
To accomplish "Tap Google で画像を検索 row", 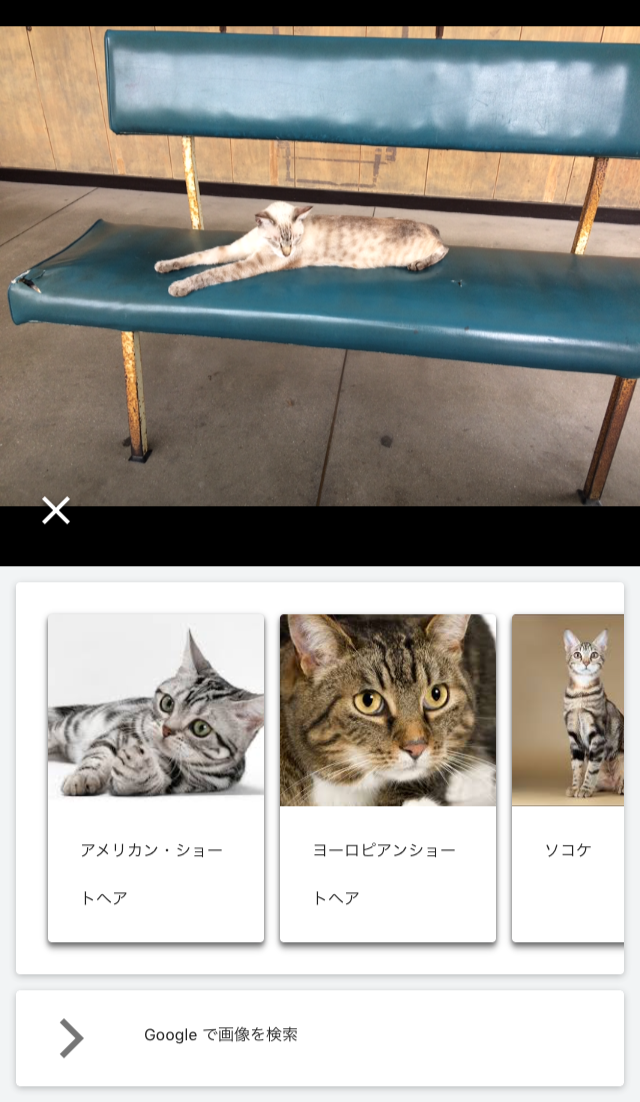I will [x=320, y=1038].
